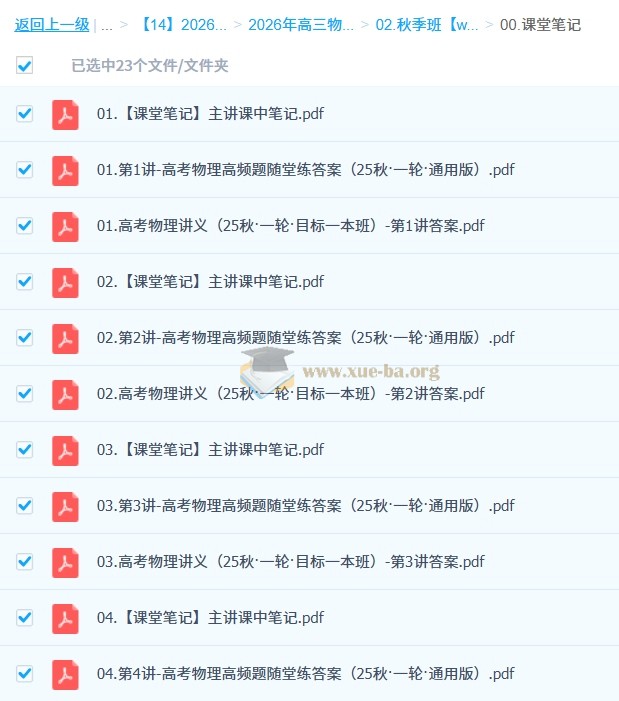
Task: Uncheck 02.【课堂笔记】主讲课中笔记.pdf checkbox
Action: [x=25, y=282]
